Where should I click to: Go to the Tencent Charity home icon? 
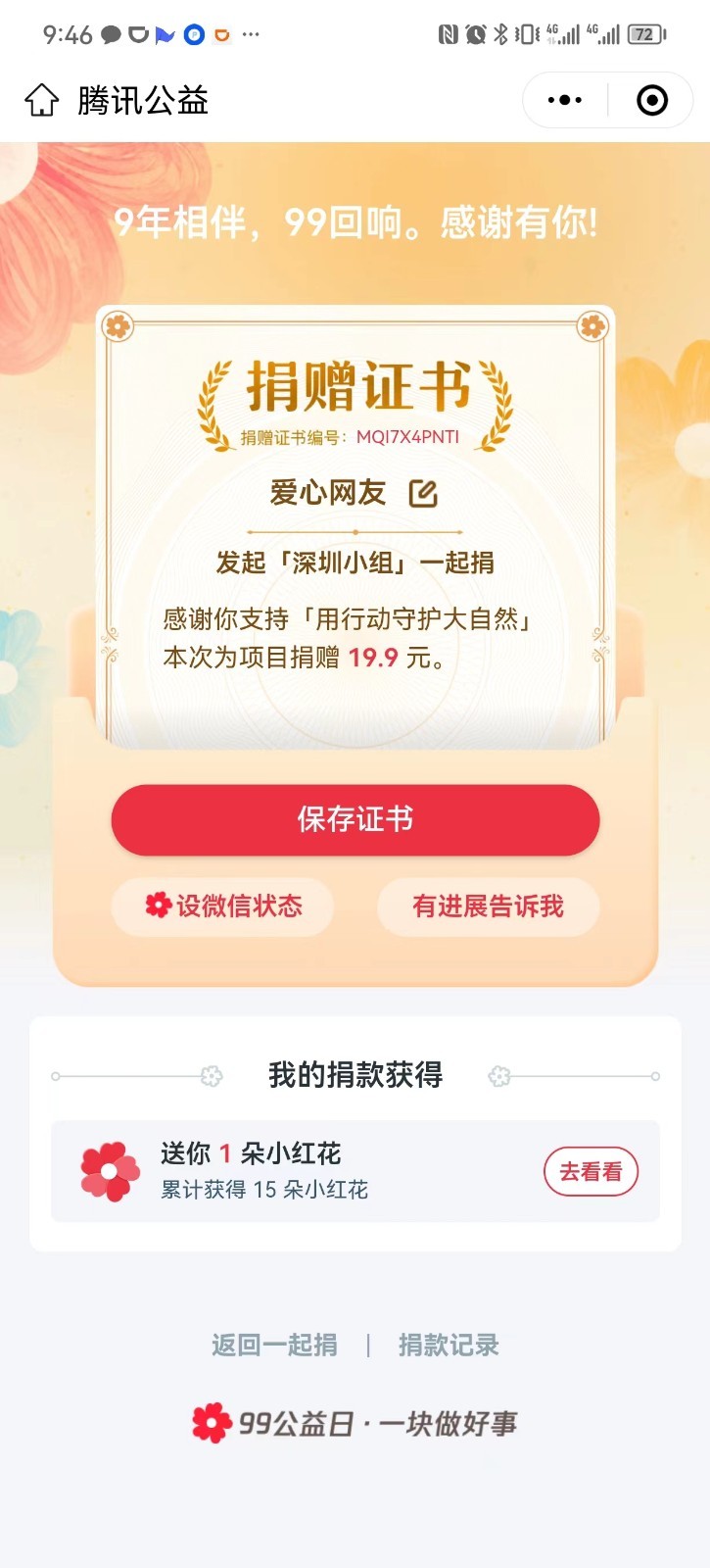click(x=42, y=100)
